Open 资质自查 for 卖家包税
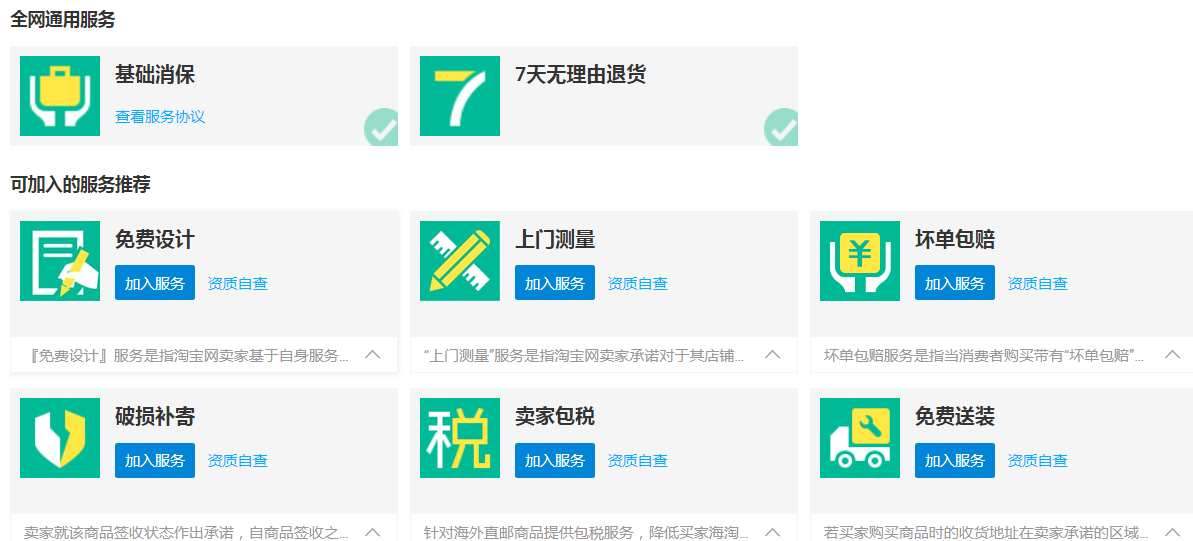Screen dimensions: 1193x541 point(637,461)
